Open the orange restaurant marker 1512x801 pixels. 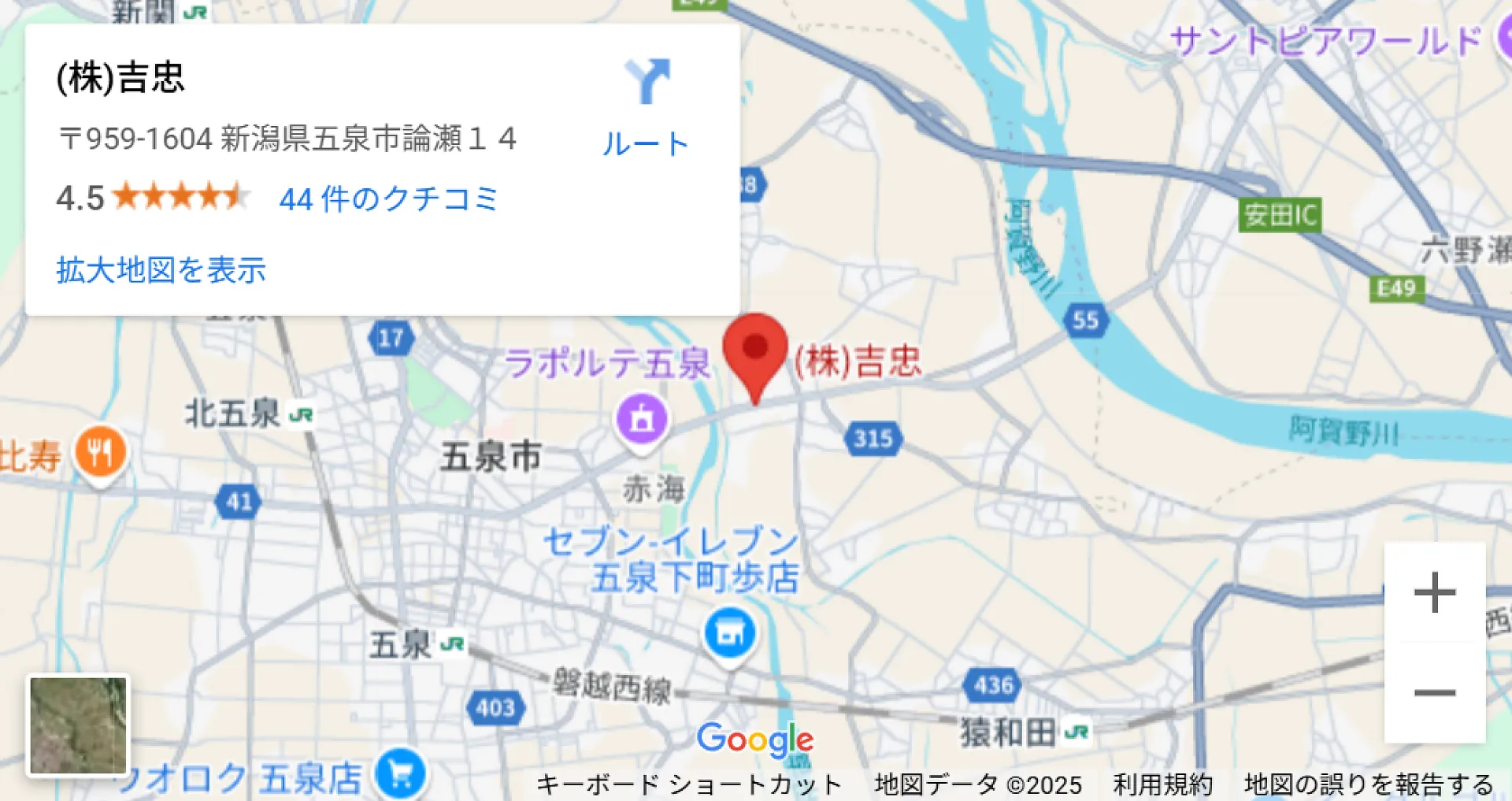[x=100, y=453]
